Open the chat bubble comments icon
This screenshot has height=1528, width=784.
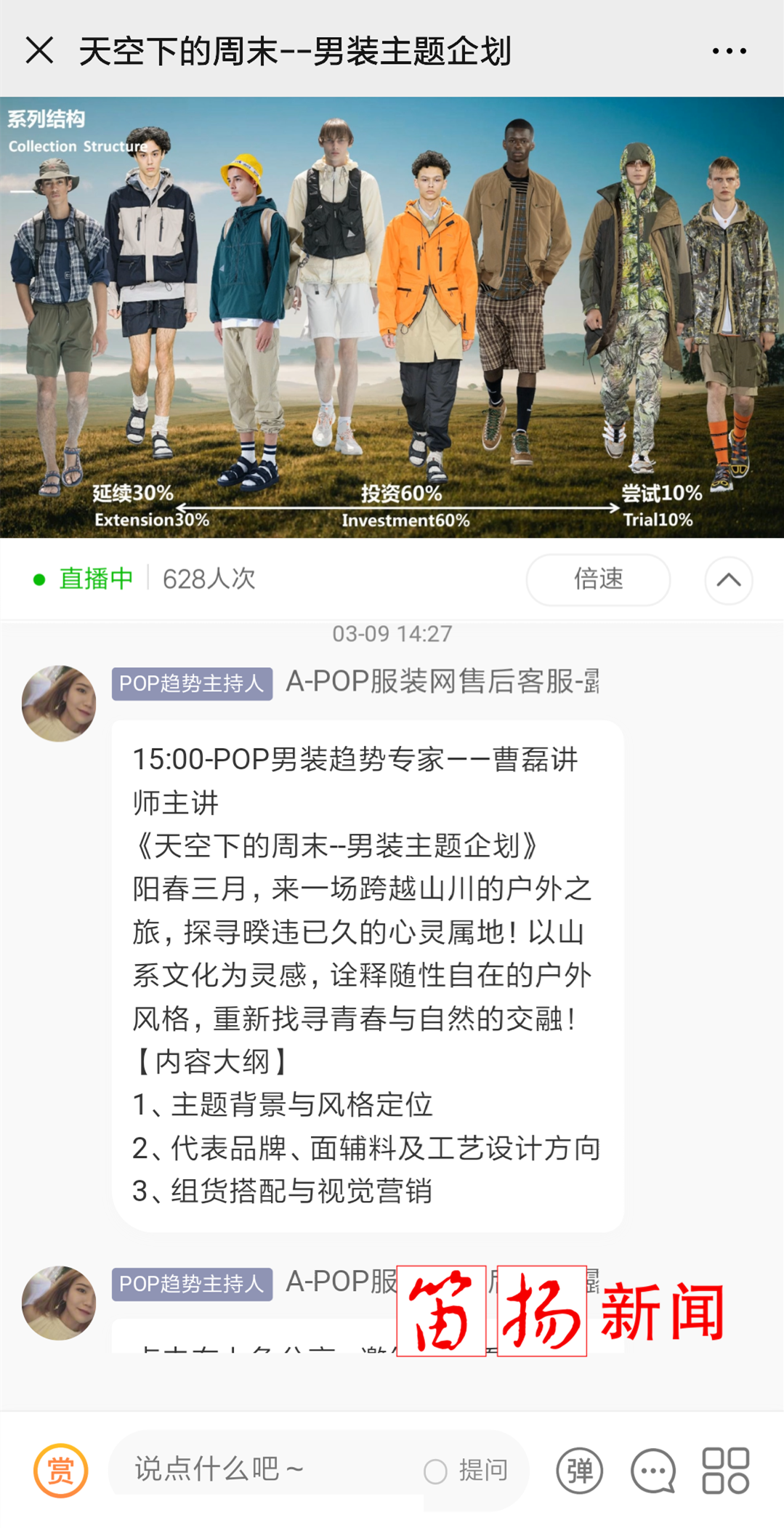pos(652,1471)
